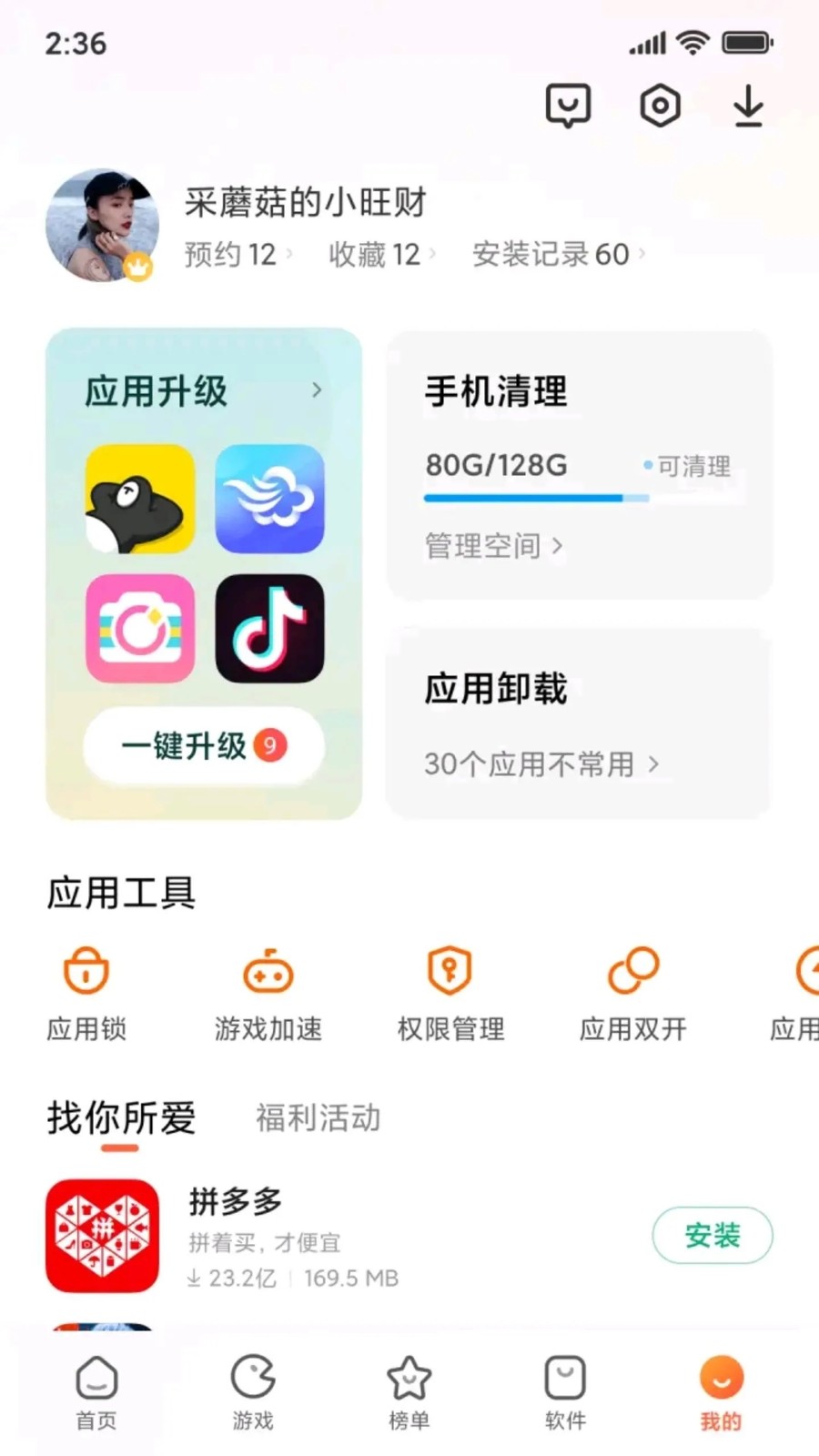Tap the 一键升级 one-tap upgrade button
Viewport: 819px width, 1456px height.
[202, 746]
